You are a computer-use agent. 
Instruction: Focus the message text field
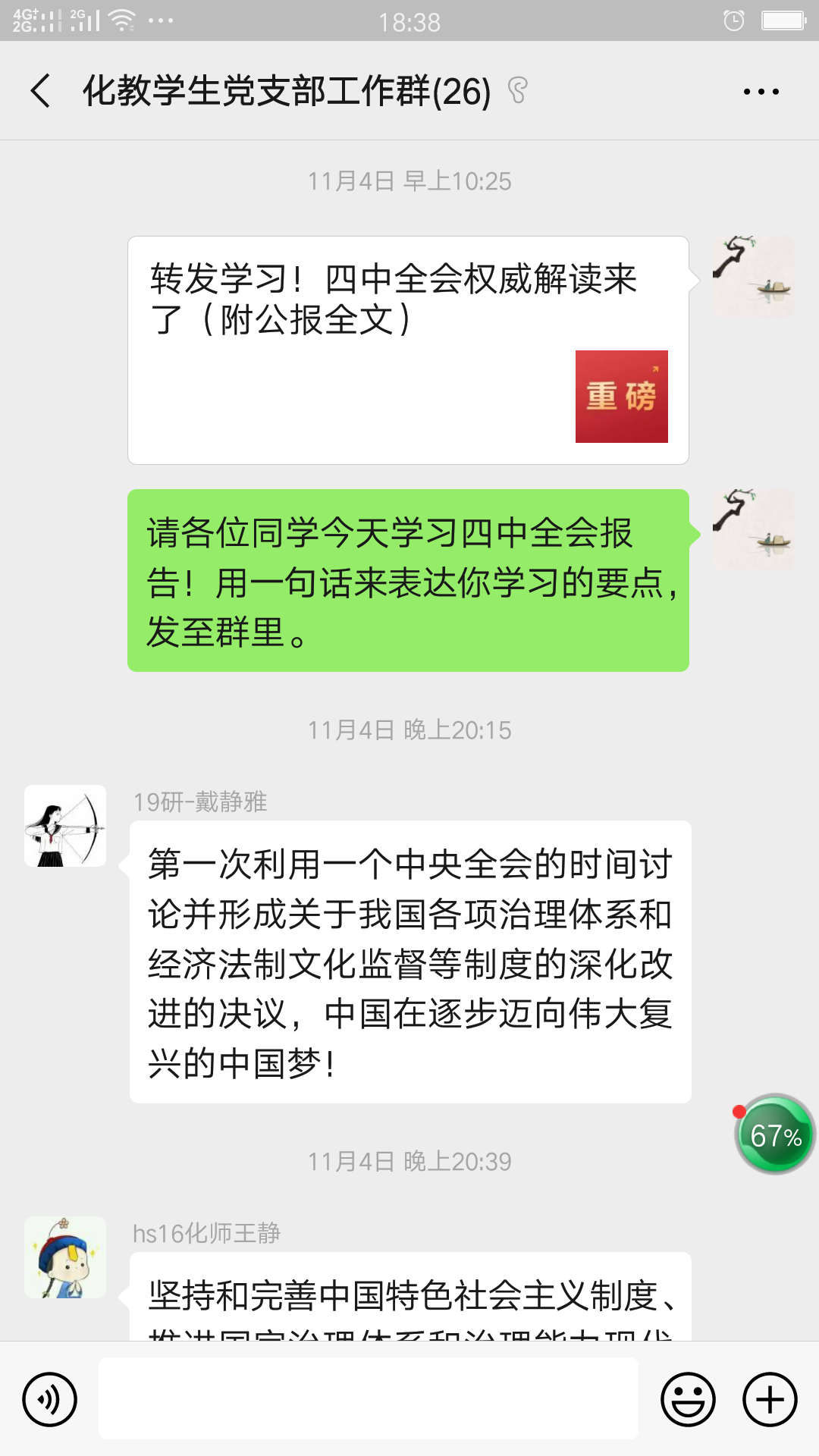coord(369,1398)
